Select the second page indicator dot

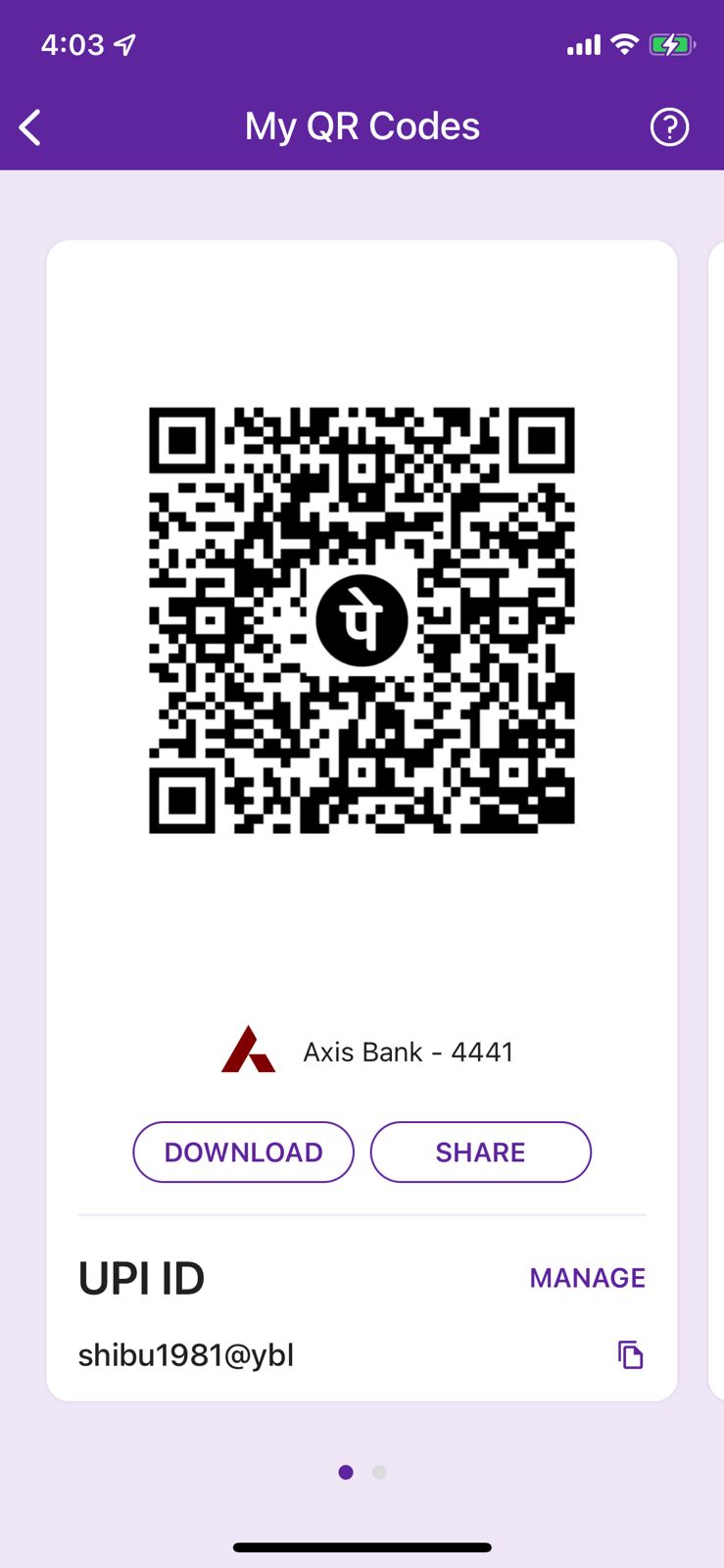379,1472
